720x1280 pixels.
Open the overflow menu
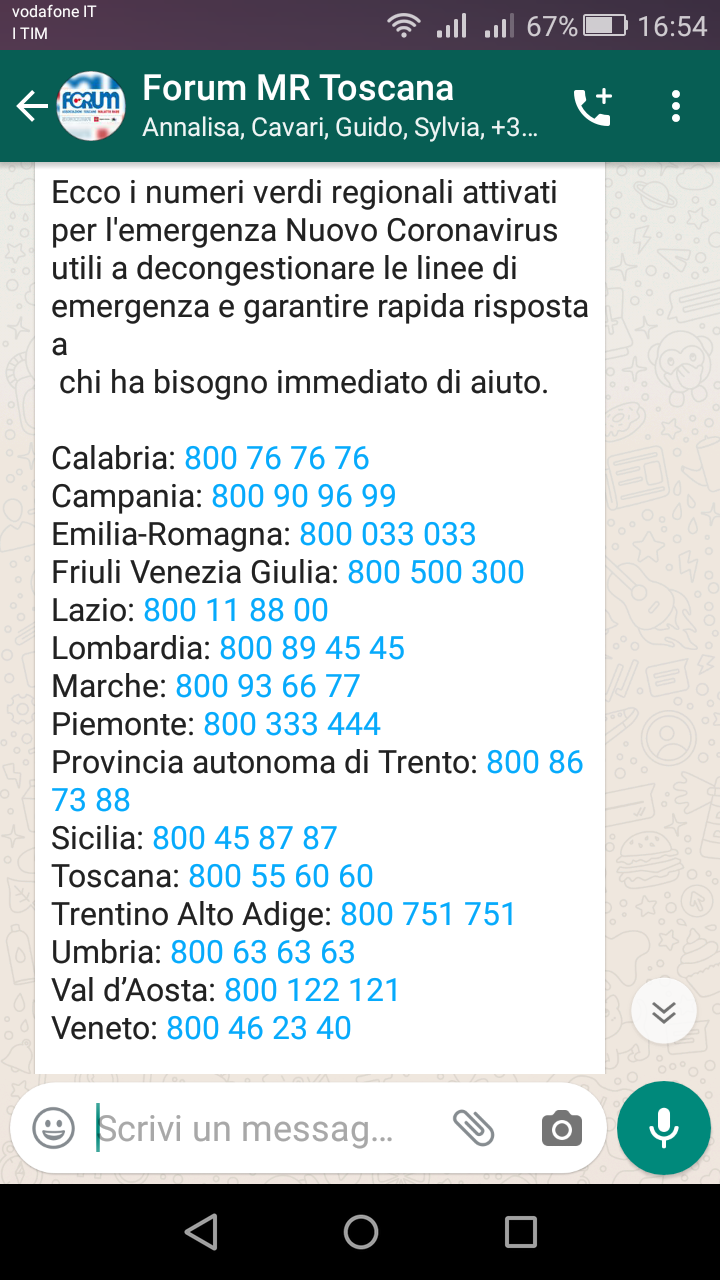coord(676,106)
